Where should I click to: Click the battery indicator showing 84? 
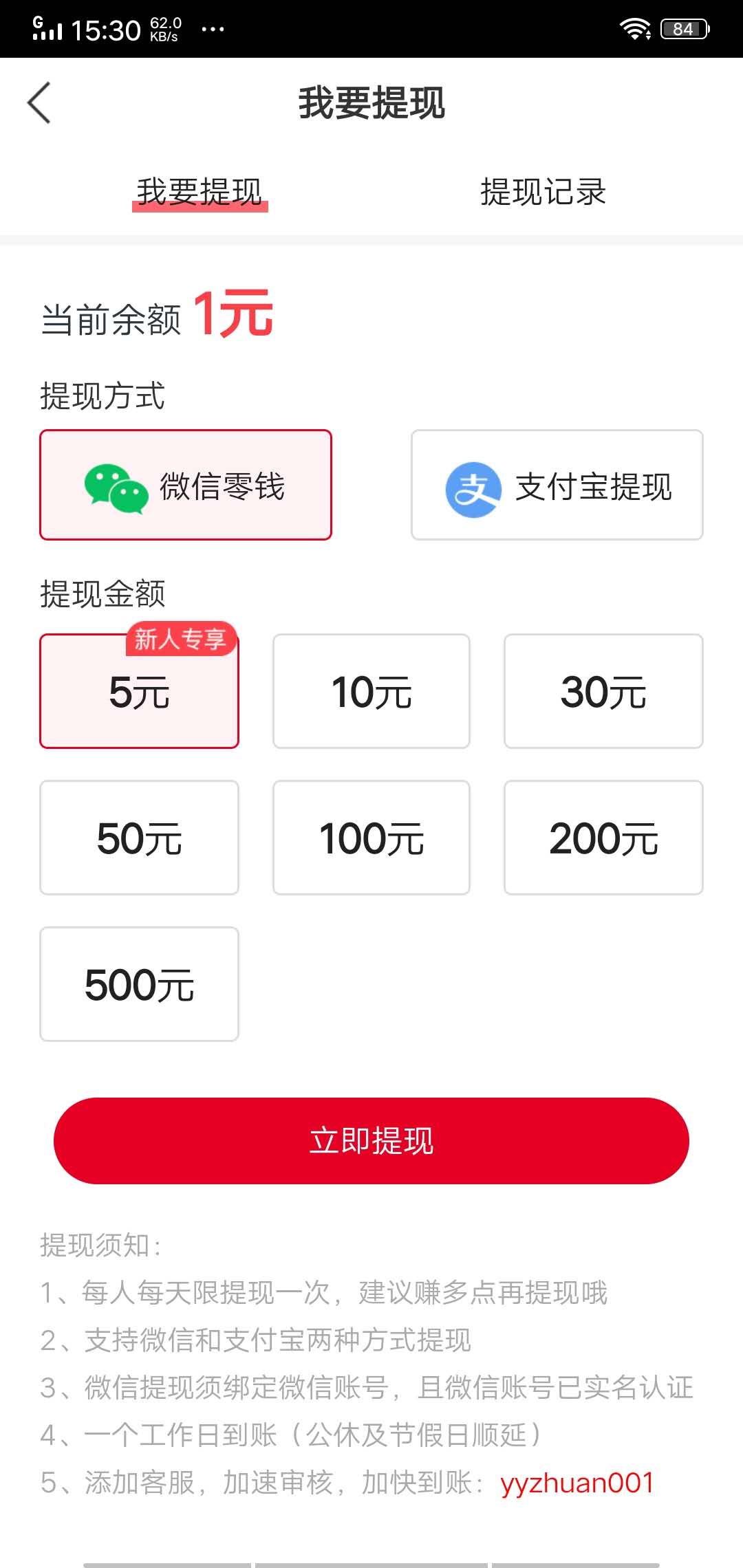coord(683,28)
